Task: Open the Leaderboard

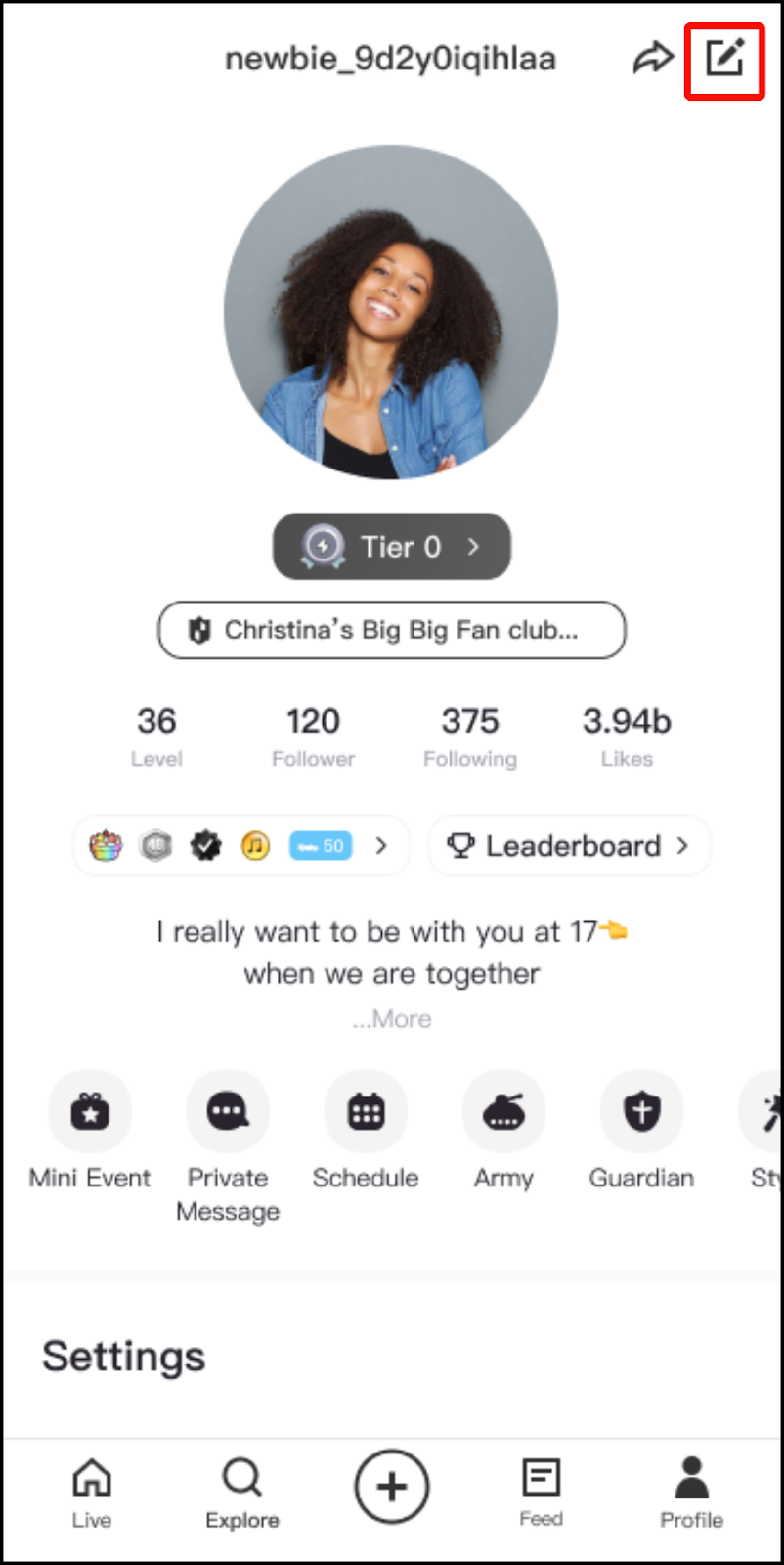Action: coord(569,846)
